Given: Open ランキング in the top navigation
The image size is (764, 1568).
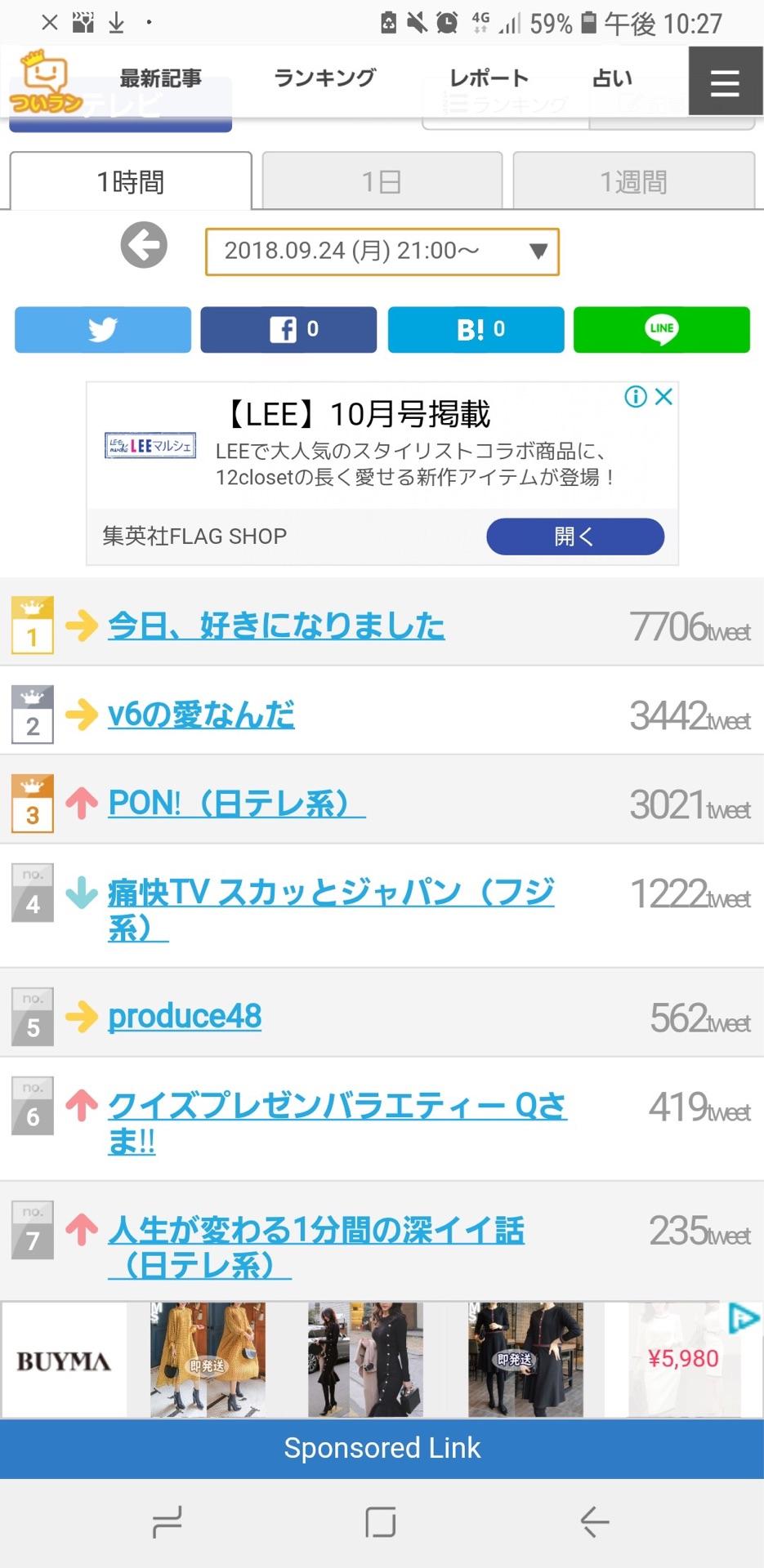Looking at the screenshot, I should 324,78.
